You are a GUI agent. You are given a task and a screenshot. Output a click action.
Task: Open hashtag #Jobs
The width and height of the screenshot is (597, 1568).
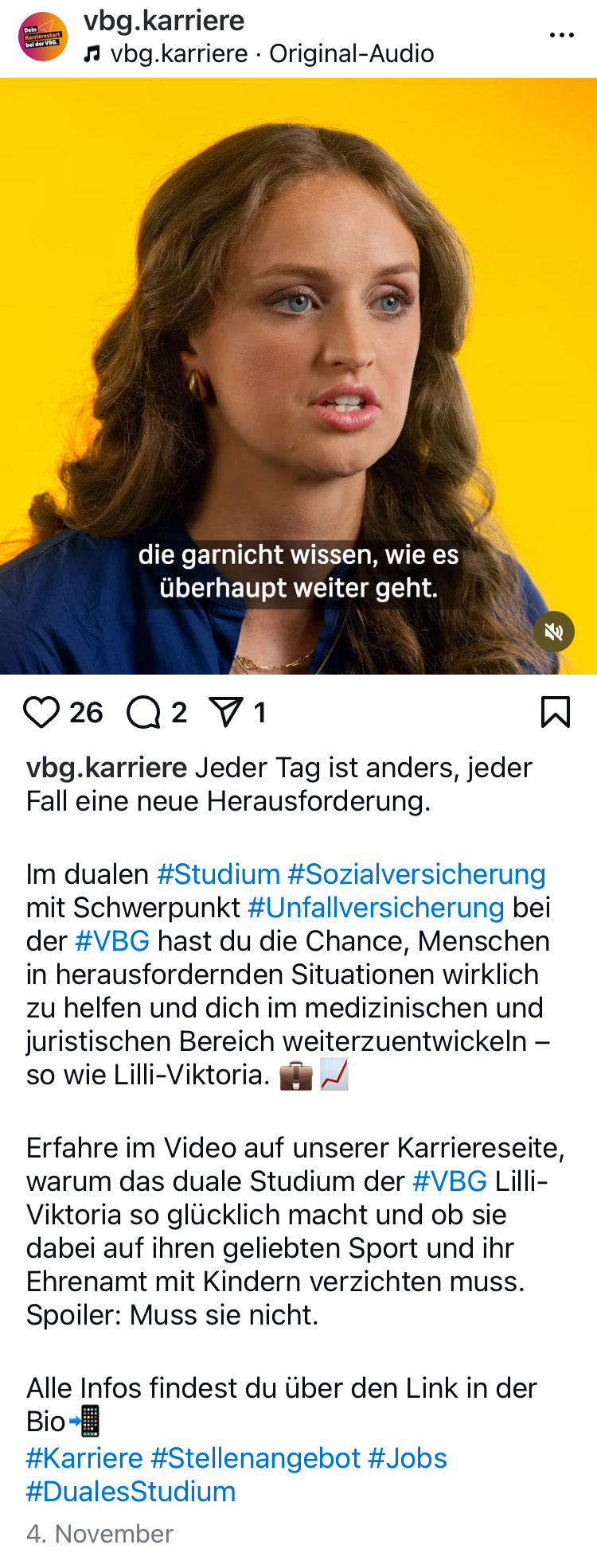(x=407, y=1458)
